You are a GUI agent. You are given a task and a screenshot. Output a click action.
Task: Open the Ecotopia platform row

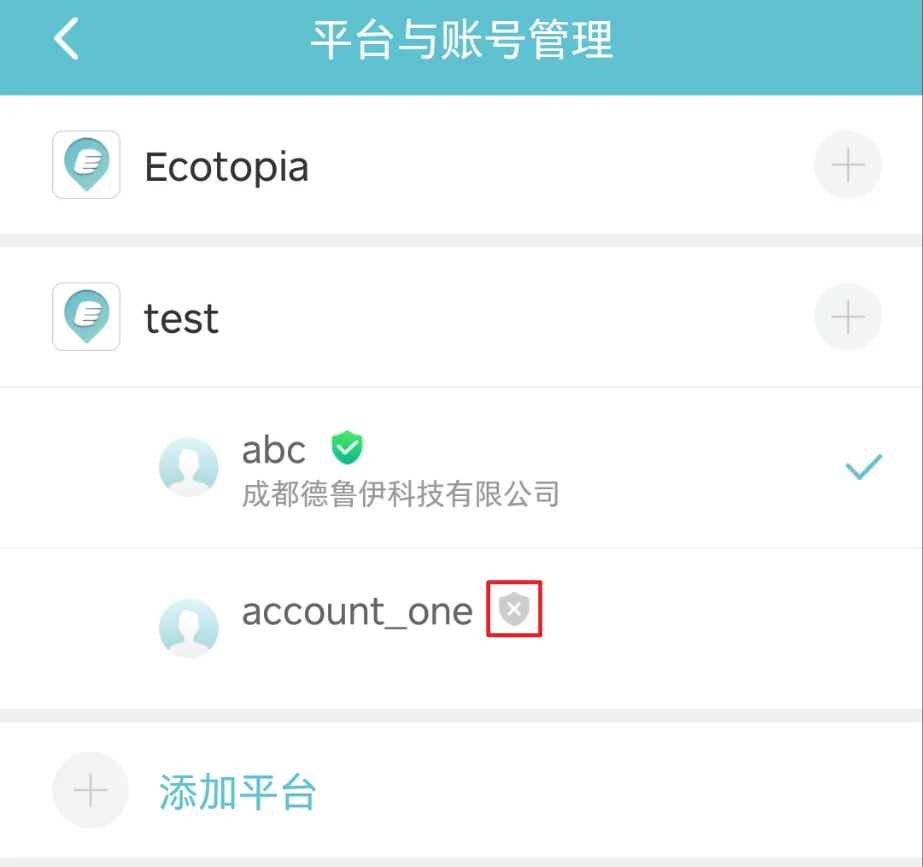pyautogui.click(x=226, y=166)
